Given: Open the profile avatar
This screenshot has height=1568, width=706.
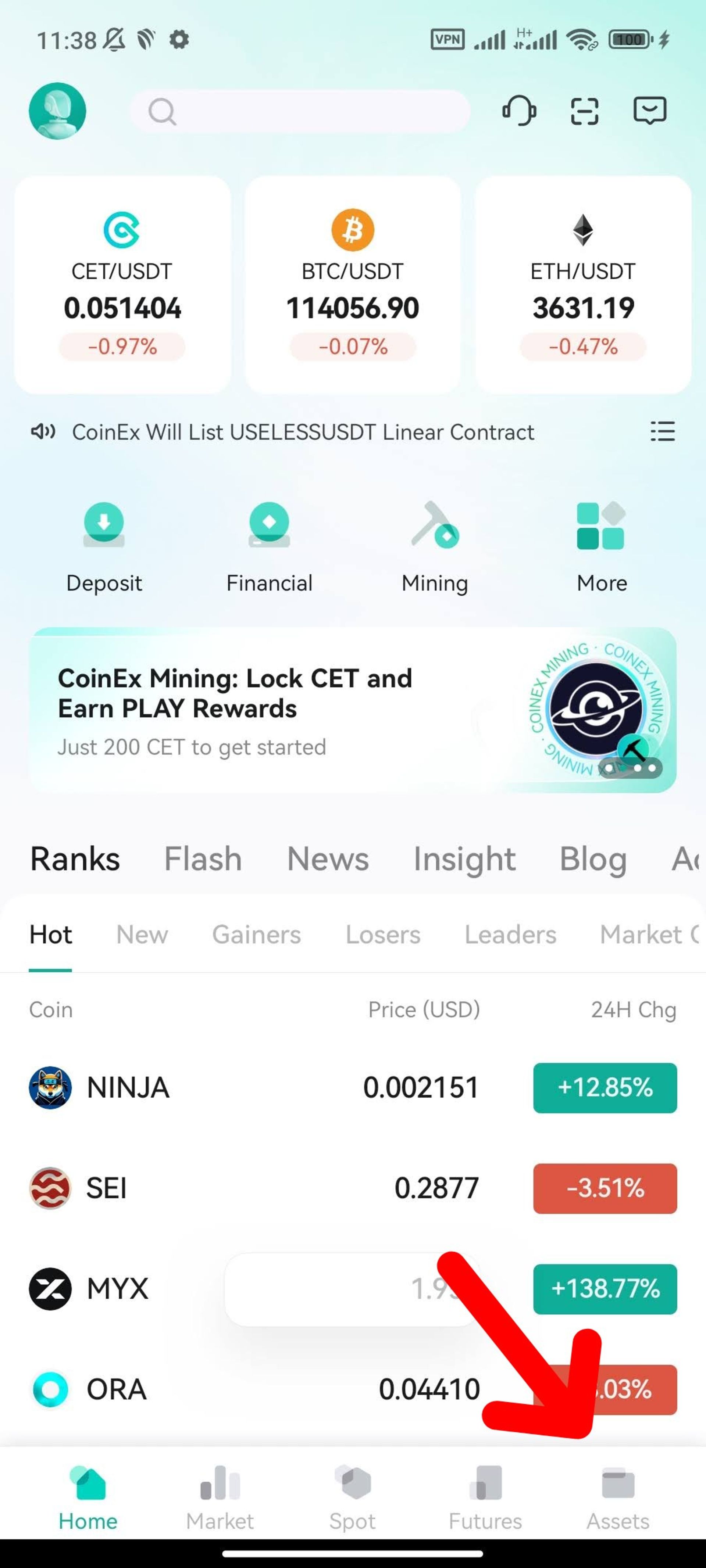Looking at the screenshot, I should (57, 111).
